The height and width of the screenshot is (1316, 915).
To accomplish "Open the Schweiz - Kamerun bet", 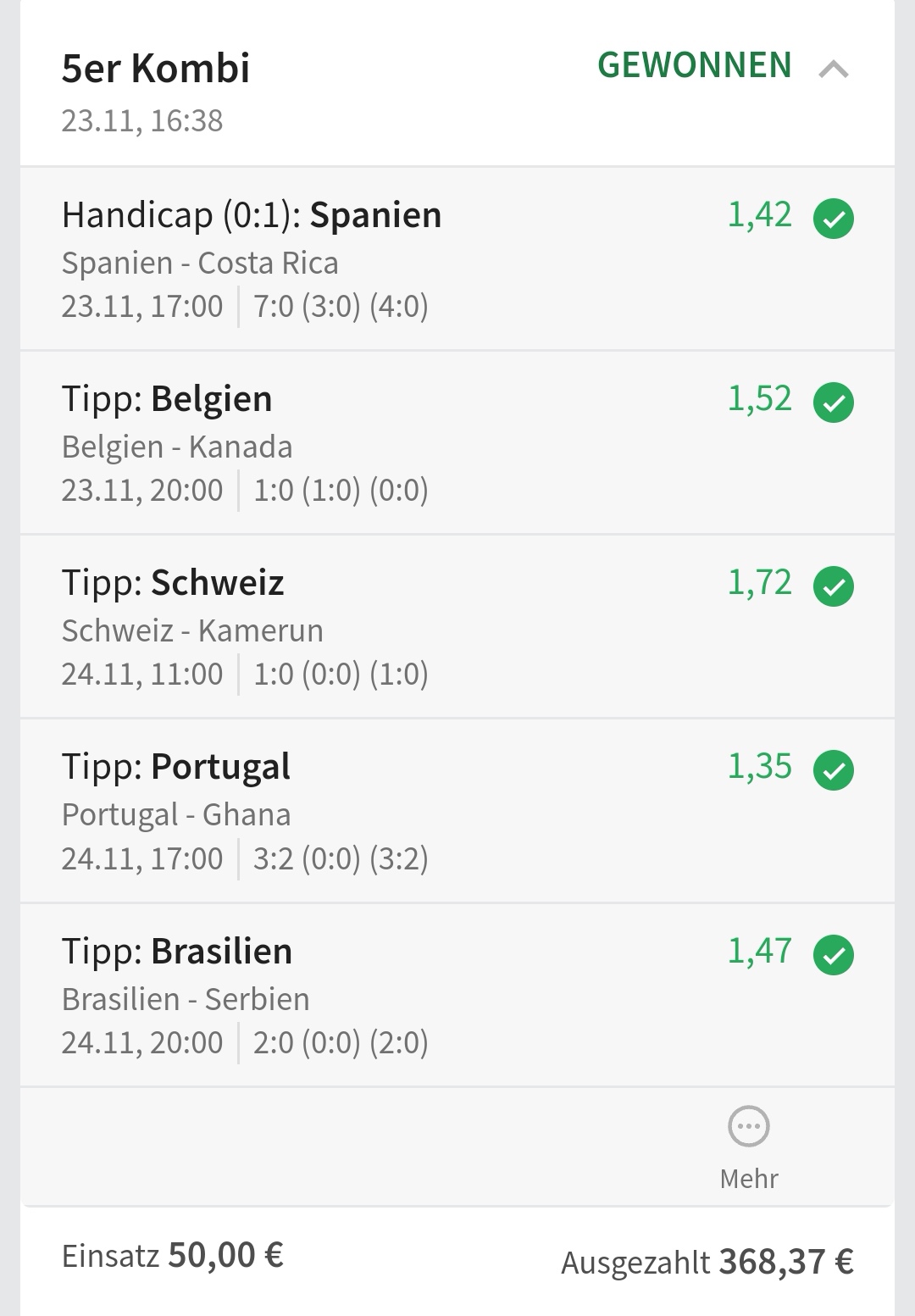I will click(457, 627).
